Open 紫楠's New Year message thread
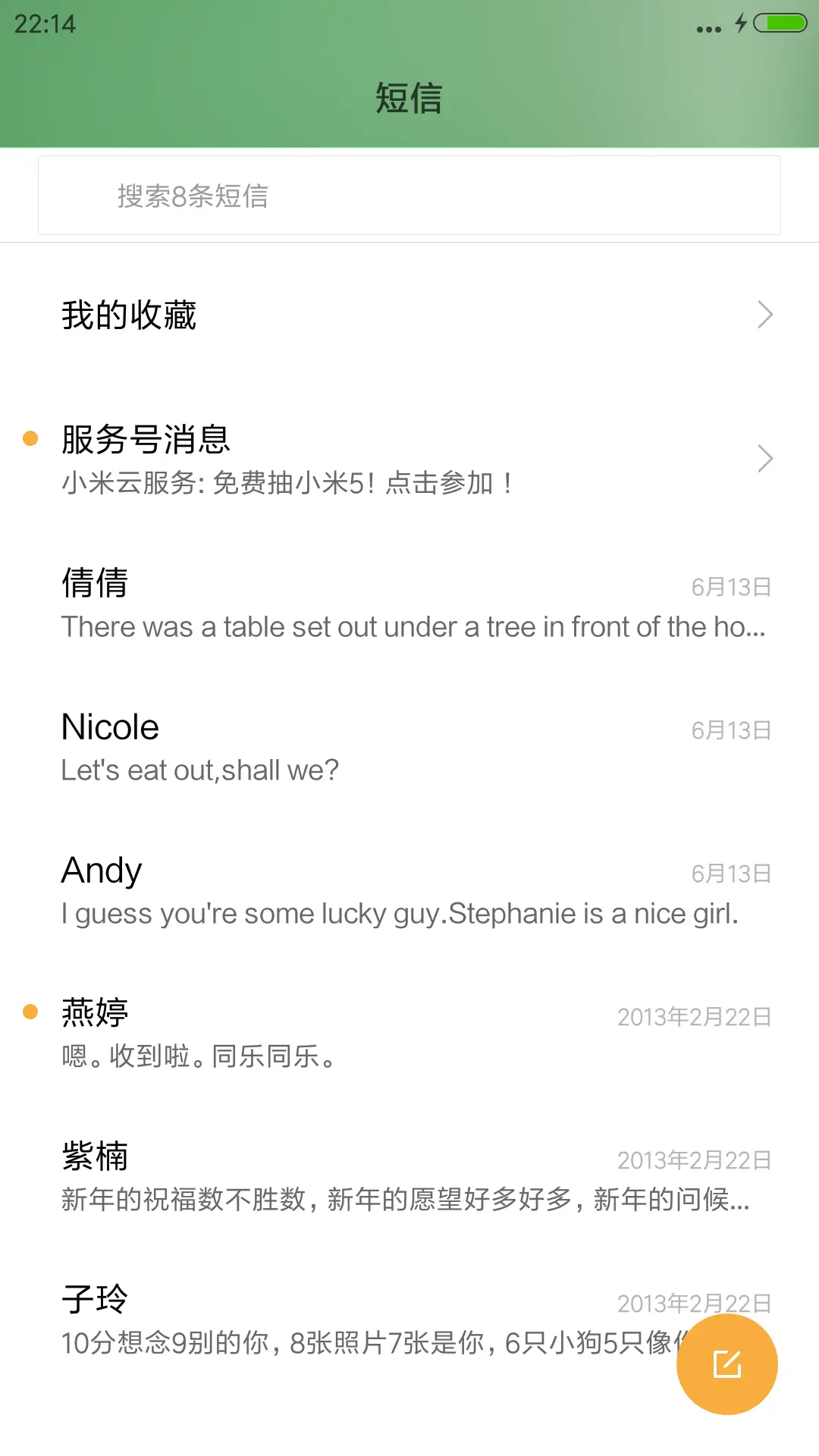Screen dimensions: 819x1456 click(x=409, y=1177)
